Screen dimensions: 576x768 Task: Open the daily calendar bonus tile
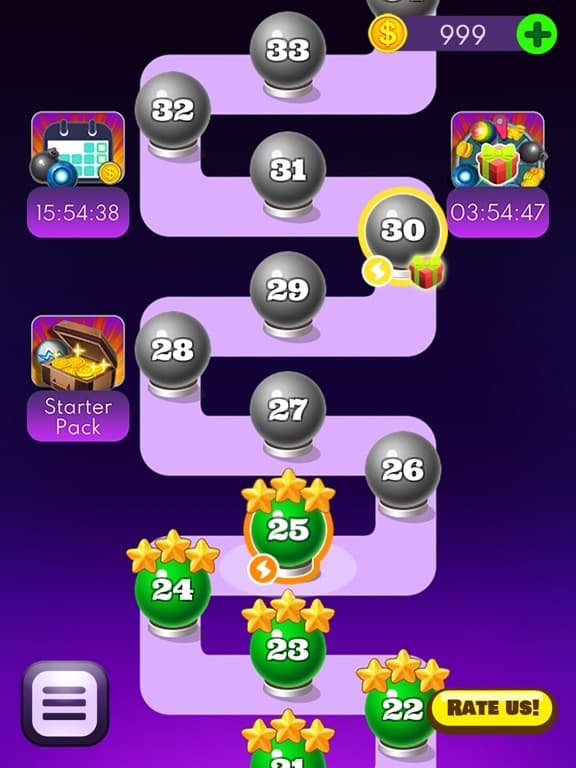point(78,174)
